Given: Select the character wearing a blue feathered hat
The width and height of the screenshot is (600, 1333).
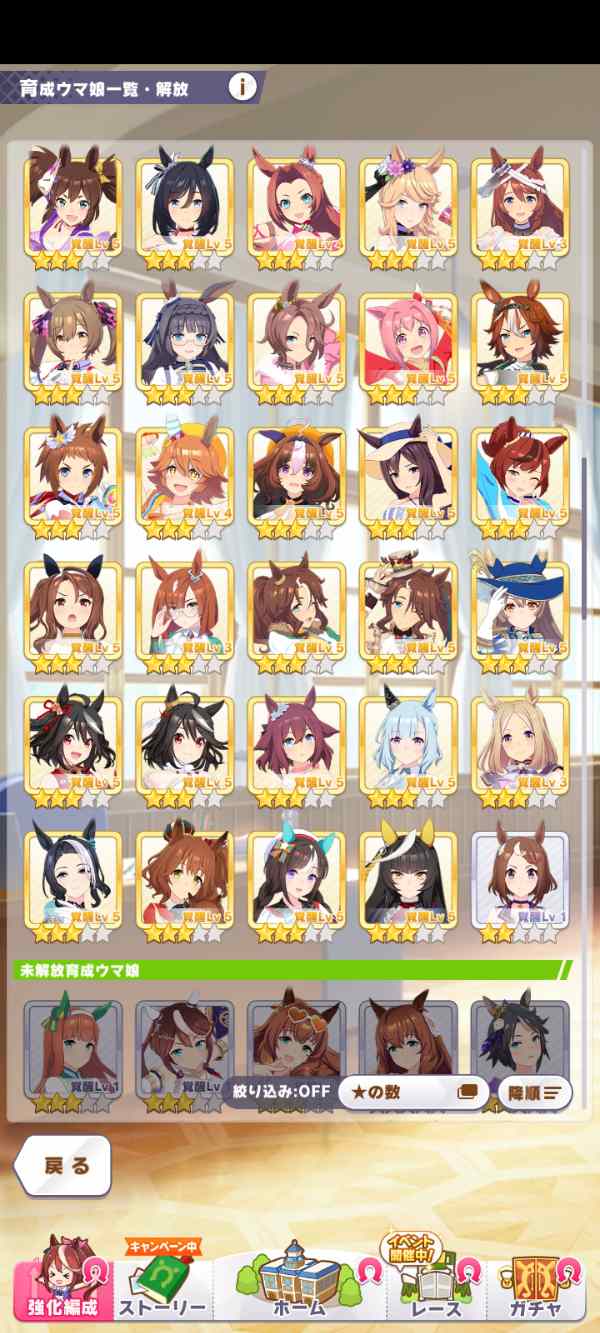Looking at the screenshot, I should pos(520,610).
